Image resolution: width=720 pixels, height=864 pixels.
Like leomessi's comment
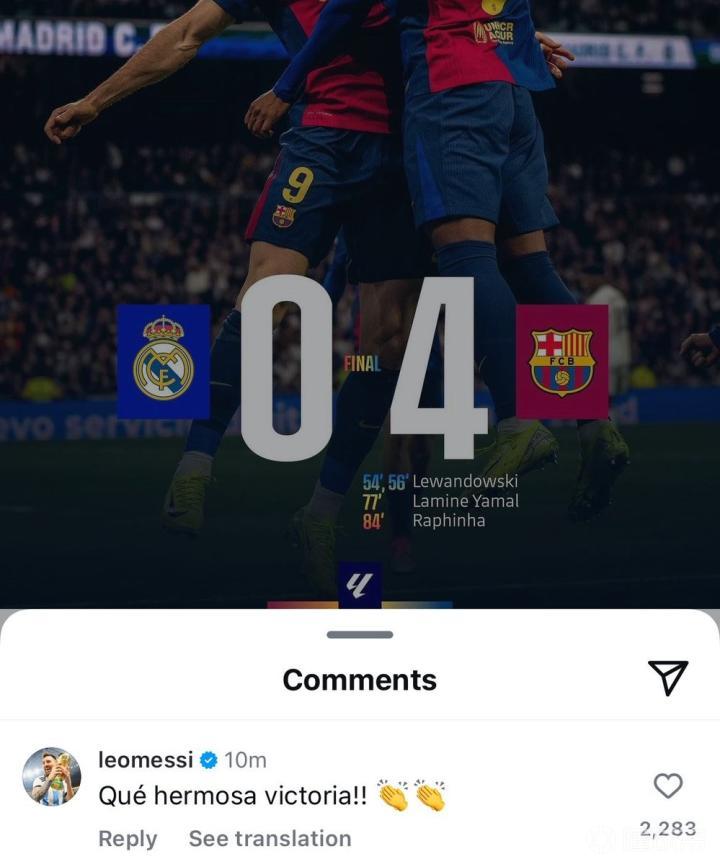point(668,786)
